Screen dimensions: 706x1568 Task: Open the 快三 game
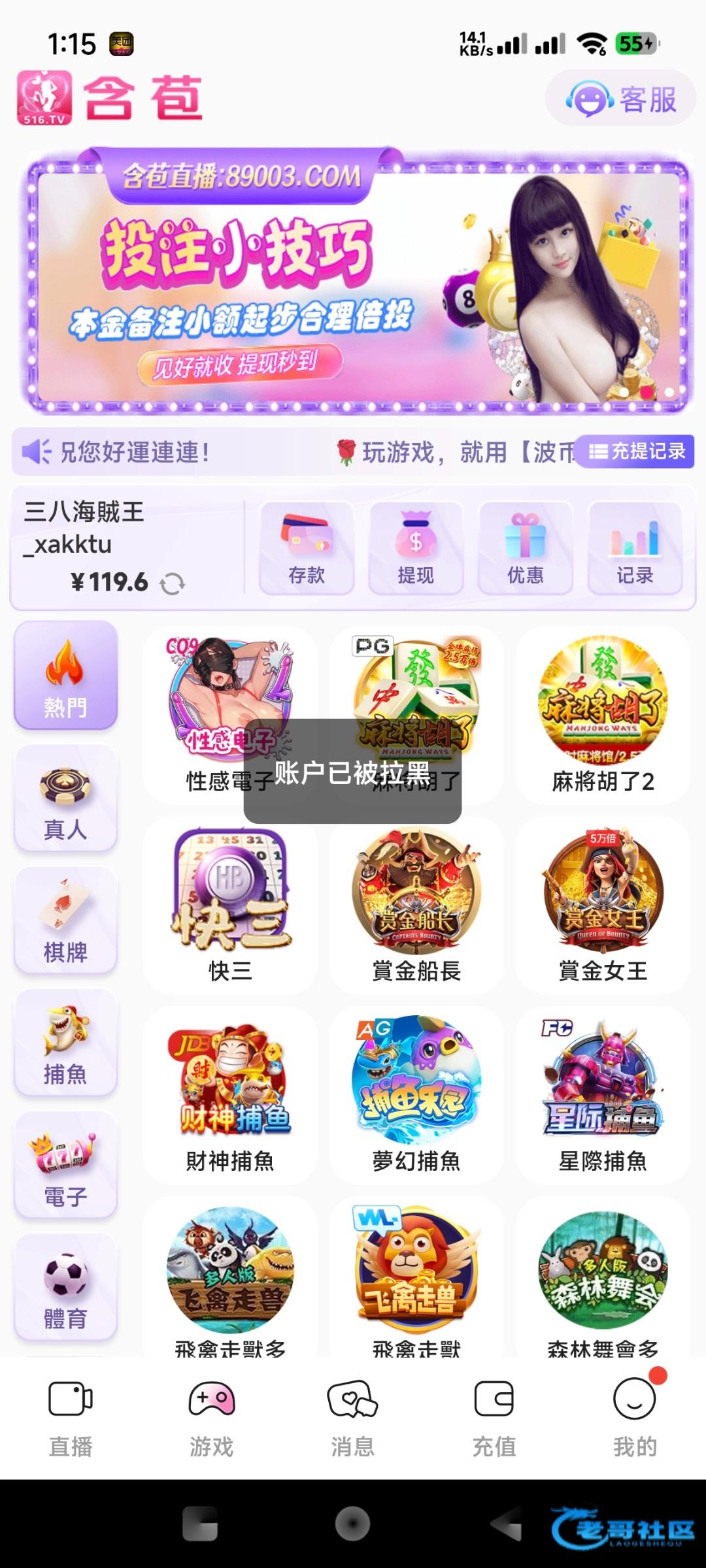(x=230, y=905)
